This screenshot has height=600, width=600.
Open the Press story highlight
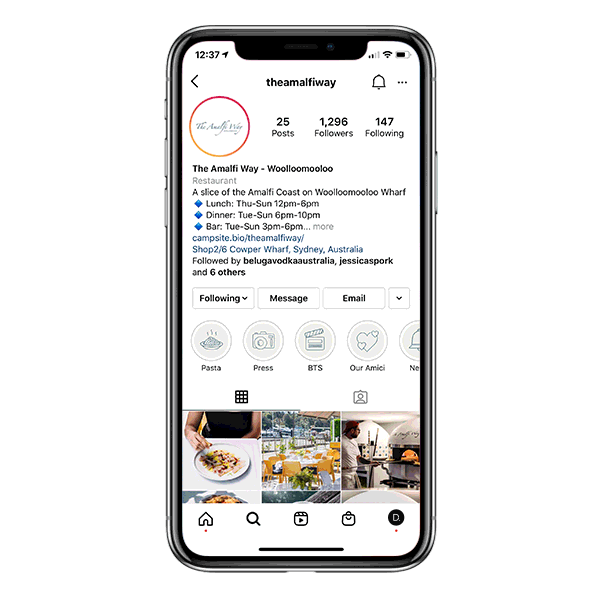263,342
